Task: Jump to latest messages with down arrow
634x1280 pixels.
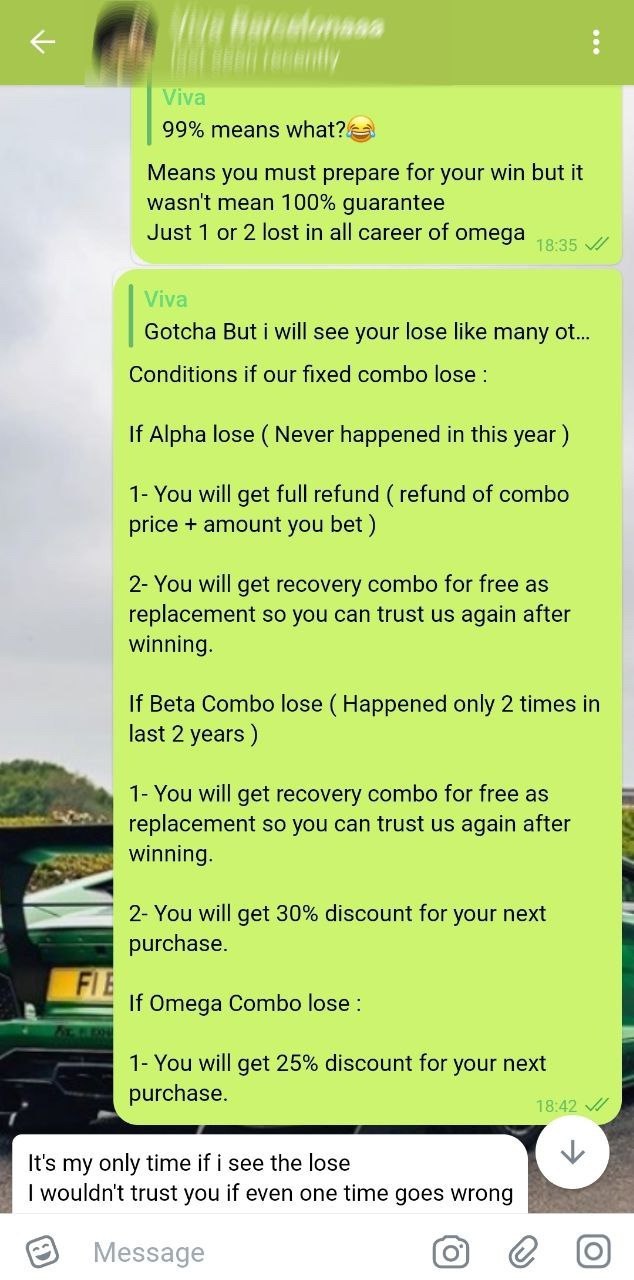Action: pos(572,1153)
